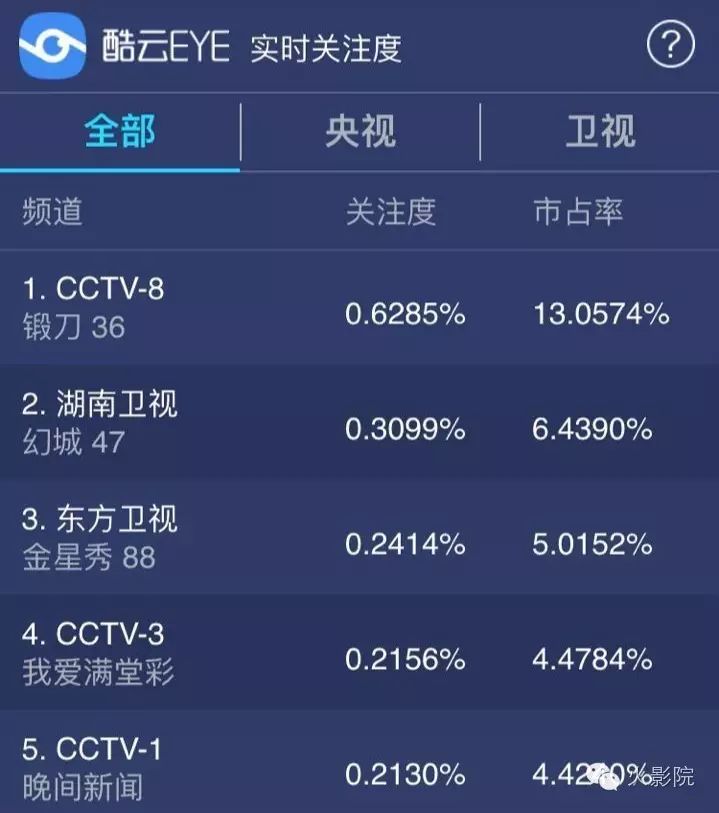
Task: Select the 全部 tab
Action: coord(120,131)
